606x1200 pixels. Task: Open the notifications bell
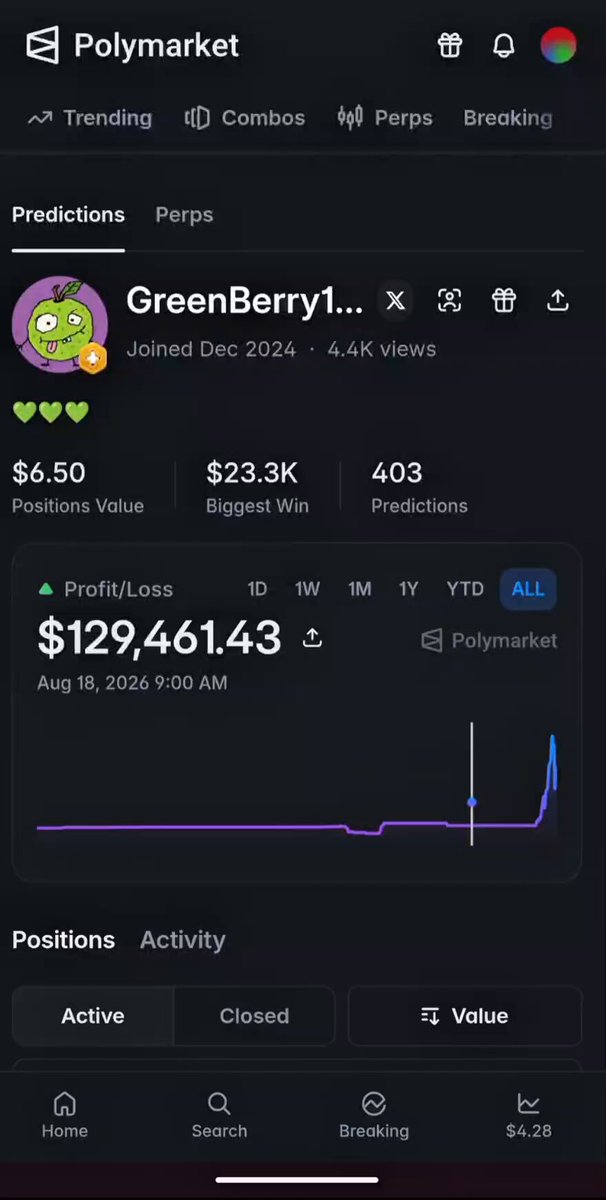coord(504,45)
